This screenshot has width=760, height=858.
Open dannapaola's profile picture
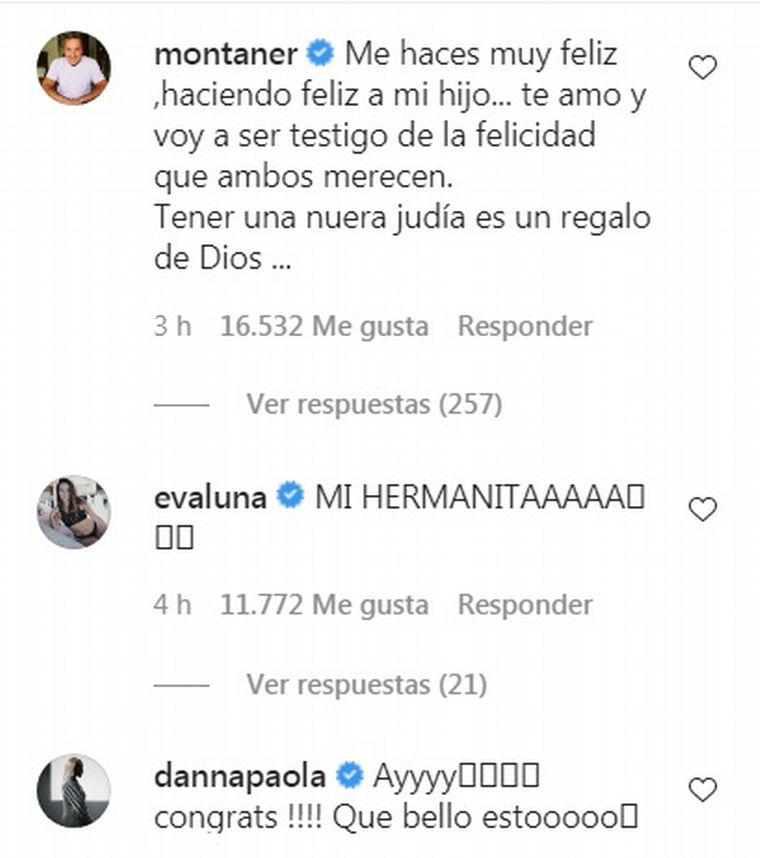[x=74, y=790]
